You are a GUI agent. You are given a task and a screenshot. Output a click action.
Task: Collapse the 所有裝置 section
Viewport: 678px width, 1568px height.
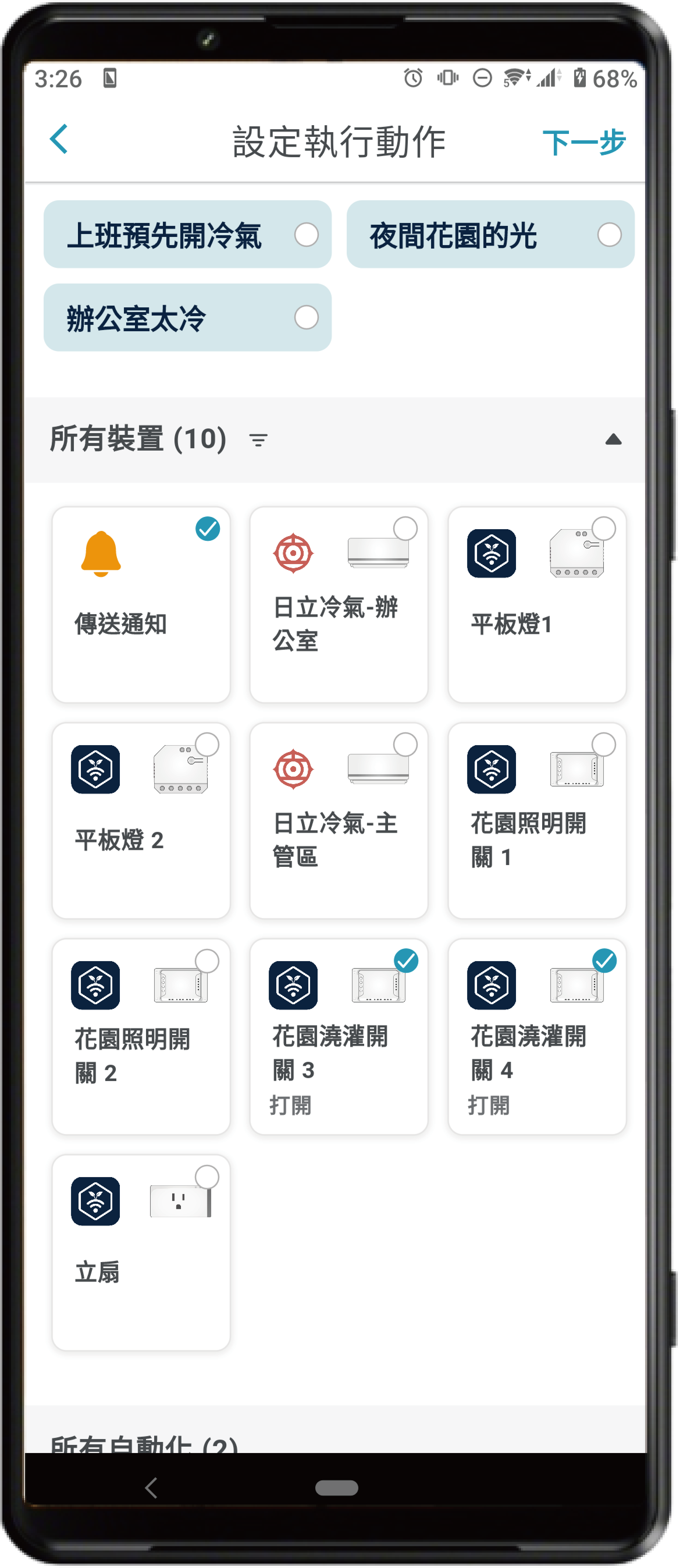tap(613, 440)
